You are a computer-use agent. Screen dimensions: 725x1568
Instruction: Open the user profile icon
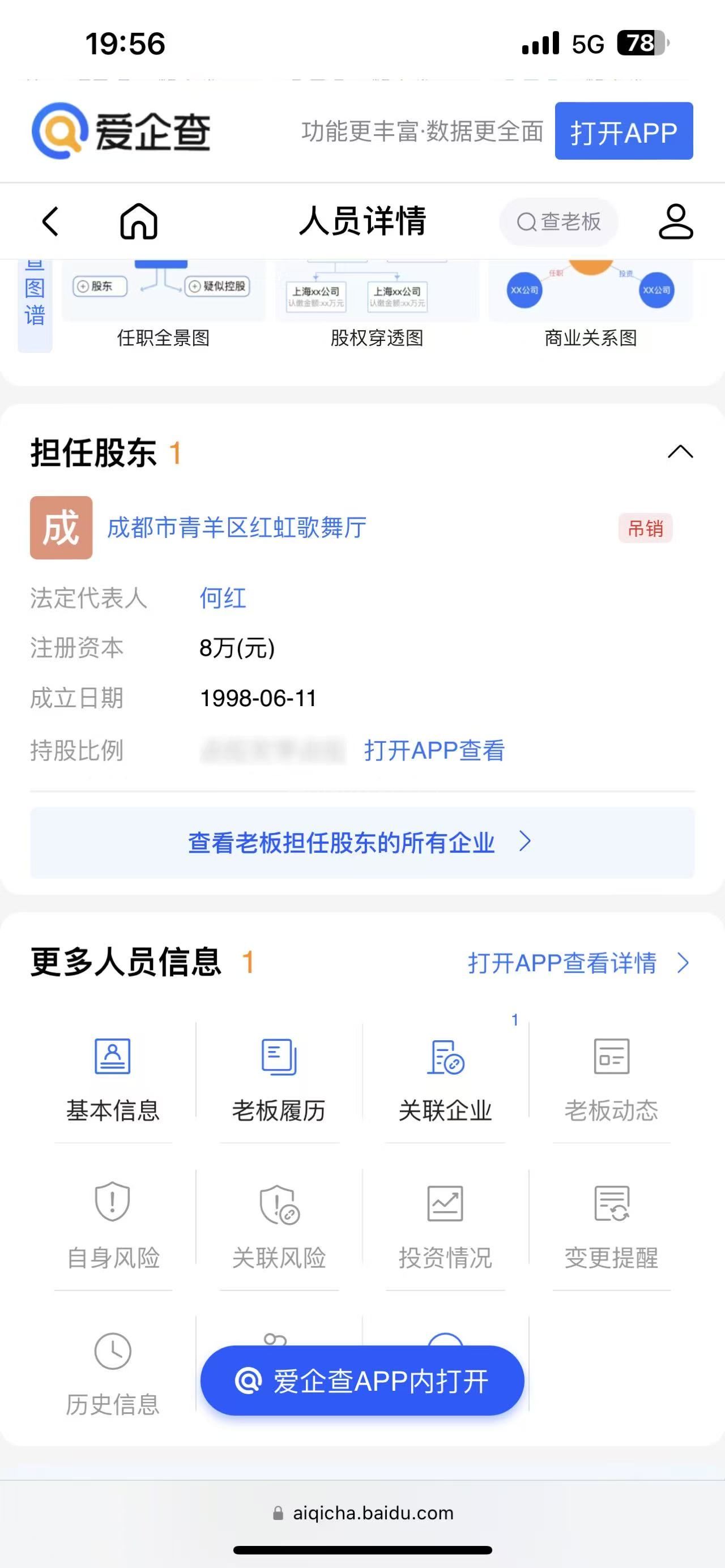pyautogui.click(x=676, y=221)
